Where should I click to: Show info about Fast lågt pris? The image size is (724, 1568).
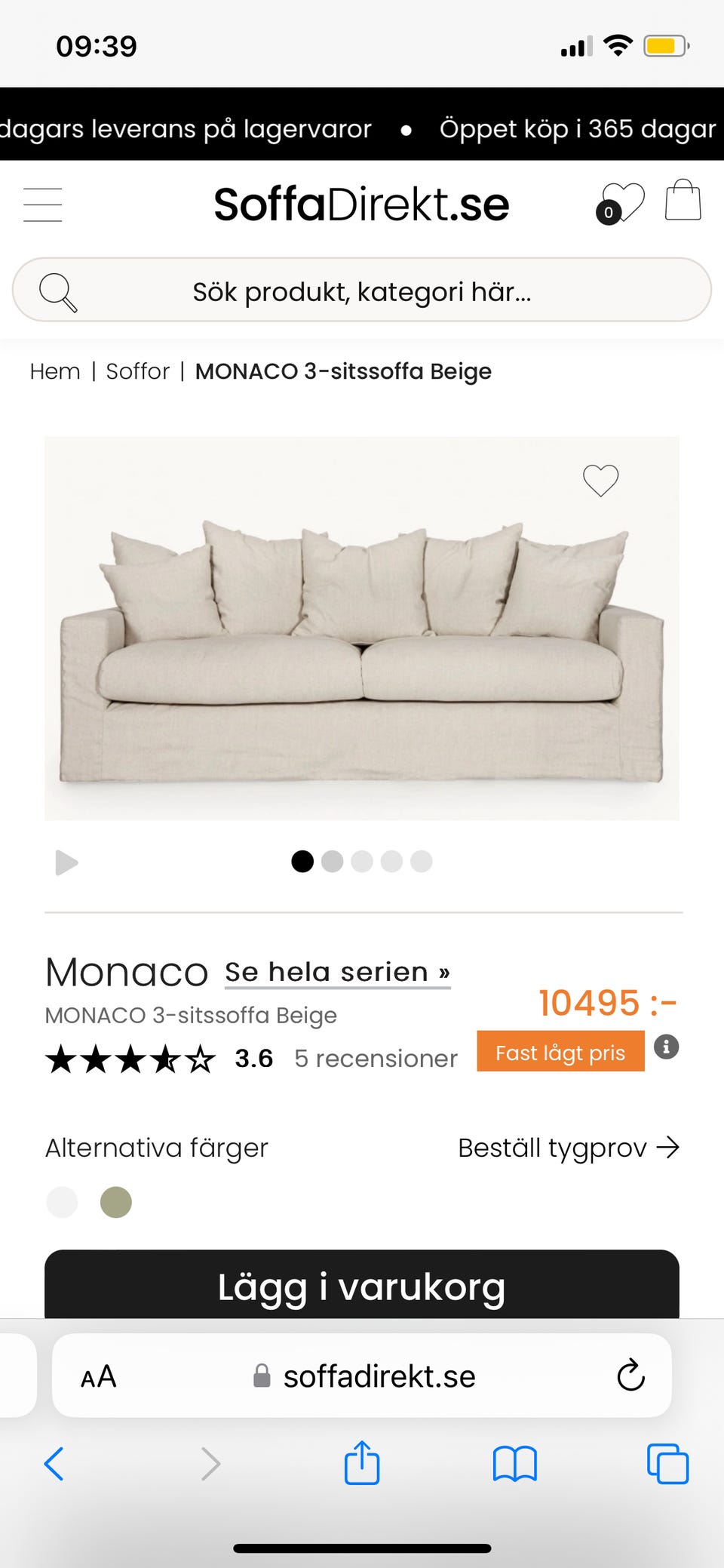(x=666, y=1047)
